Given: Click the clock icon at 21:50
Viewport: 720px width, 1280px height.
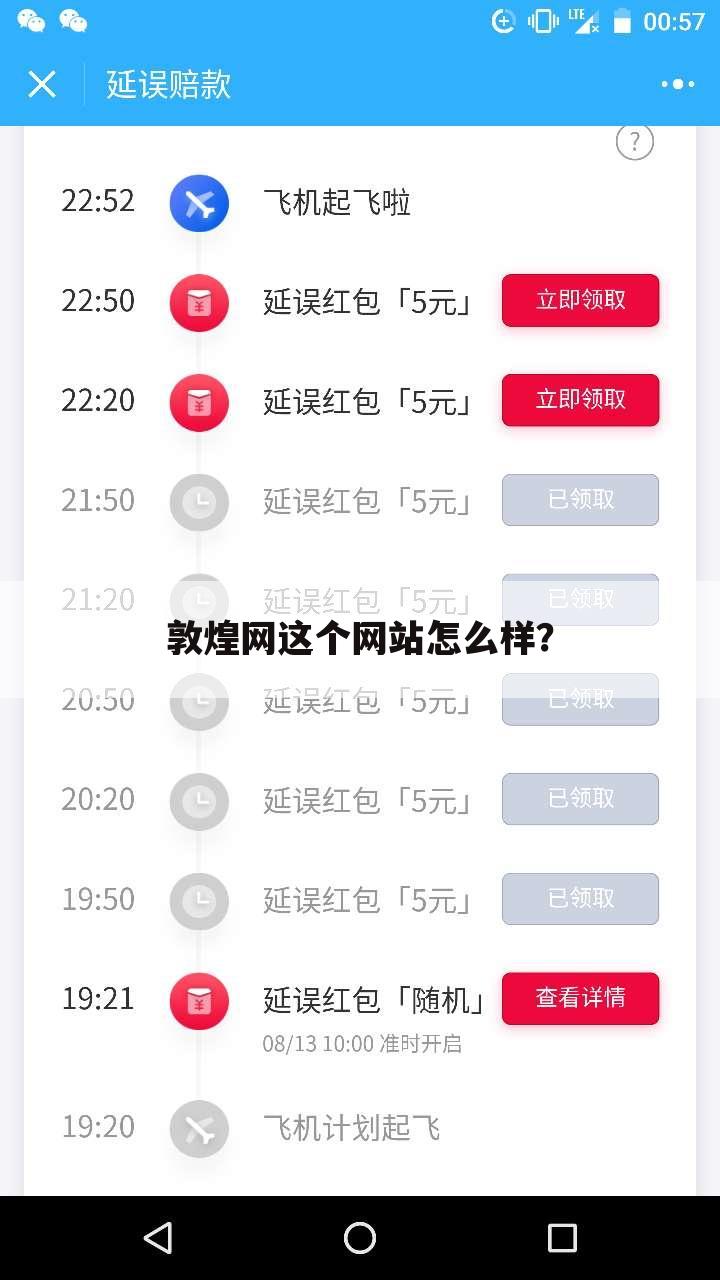Looking at the screenshot, I should [x=198, y=502].
